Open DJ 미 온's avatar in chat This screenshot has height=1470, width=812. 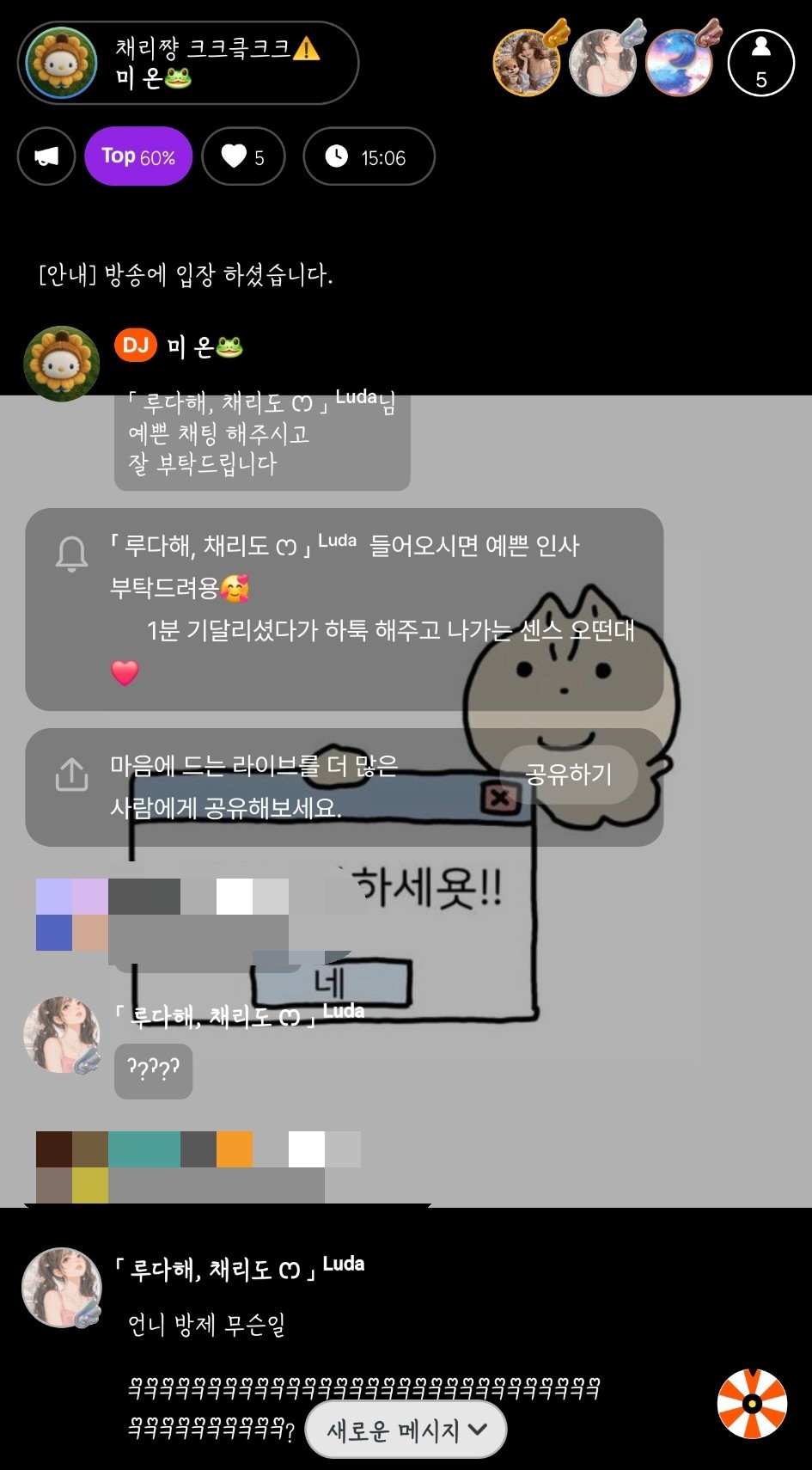coord(61,364)
